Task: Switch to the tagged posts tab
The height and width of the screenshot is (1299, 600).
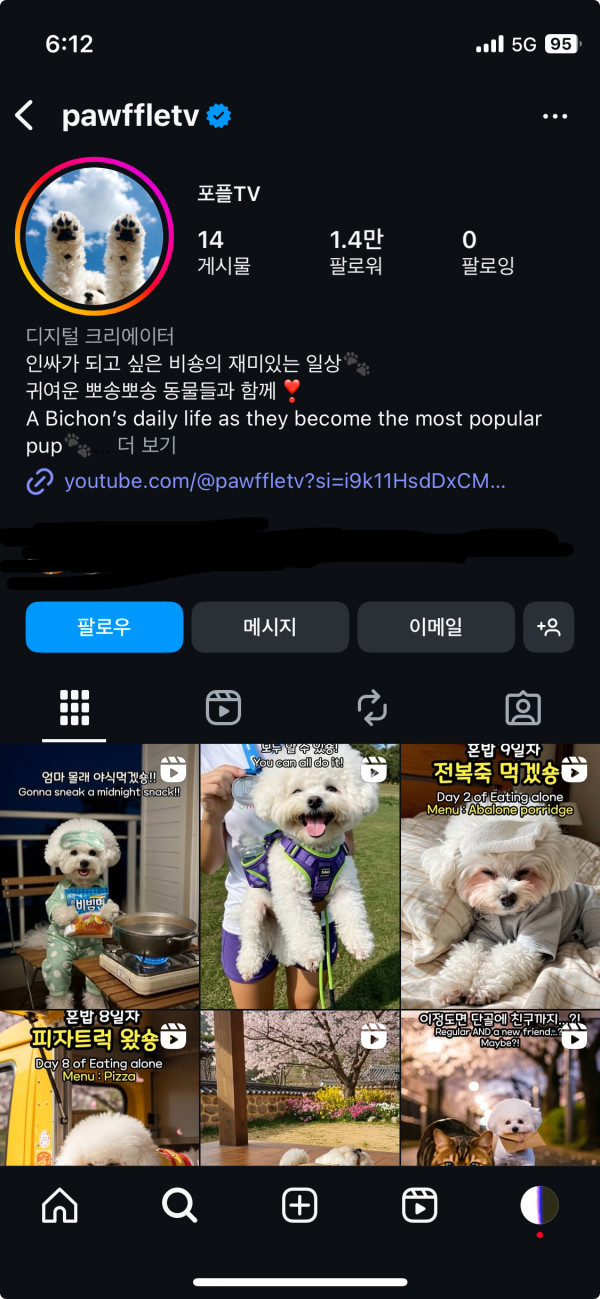Action: click(x=522, y=708)
